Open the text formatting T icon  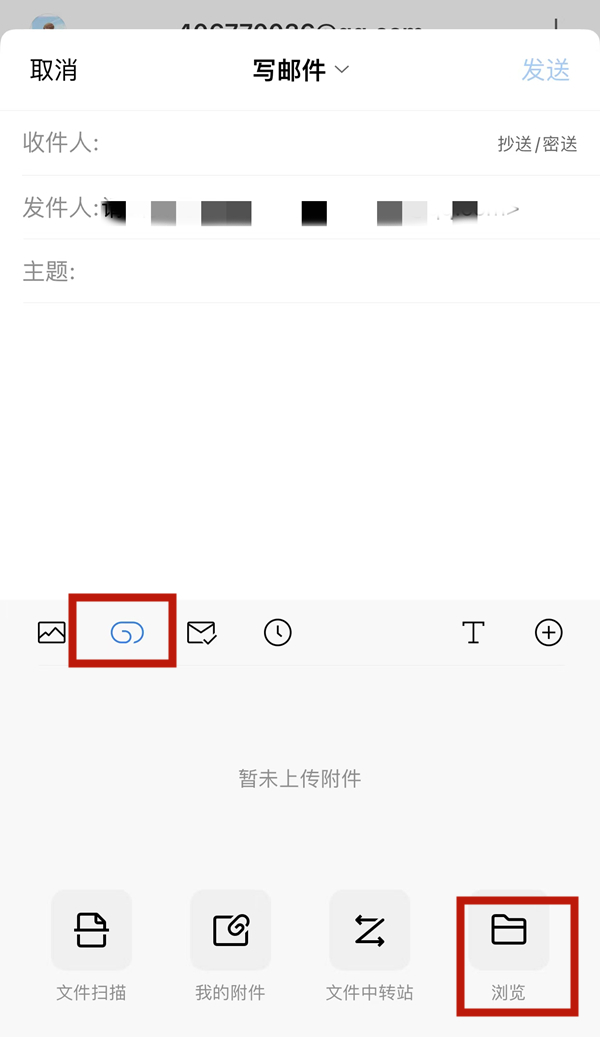[x=473, y=632]
